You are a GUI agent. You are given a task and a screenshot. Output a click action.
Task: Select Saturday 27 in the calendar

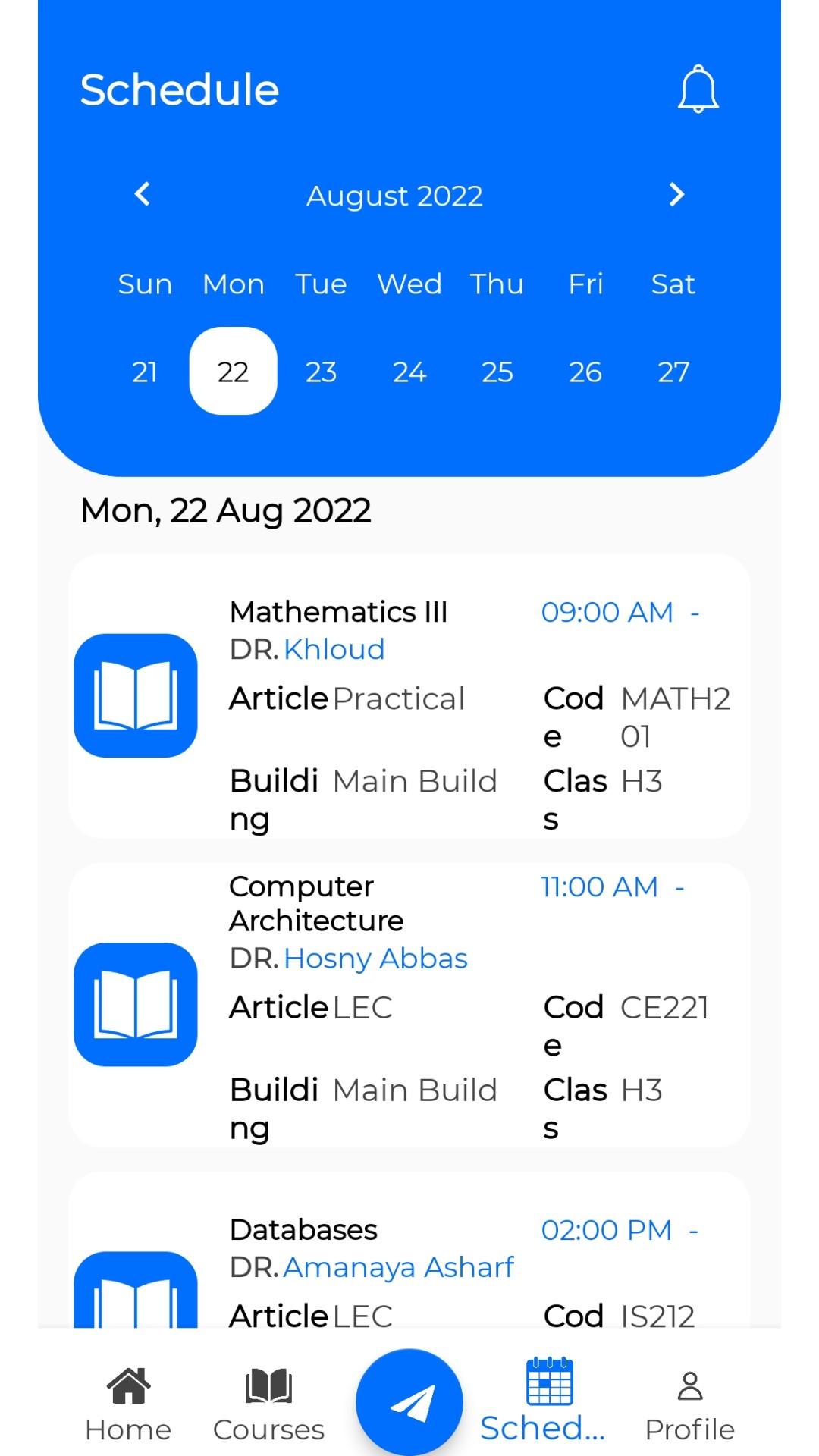(673, 372)
